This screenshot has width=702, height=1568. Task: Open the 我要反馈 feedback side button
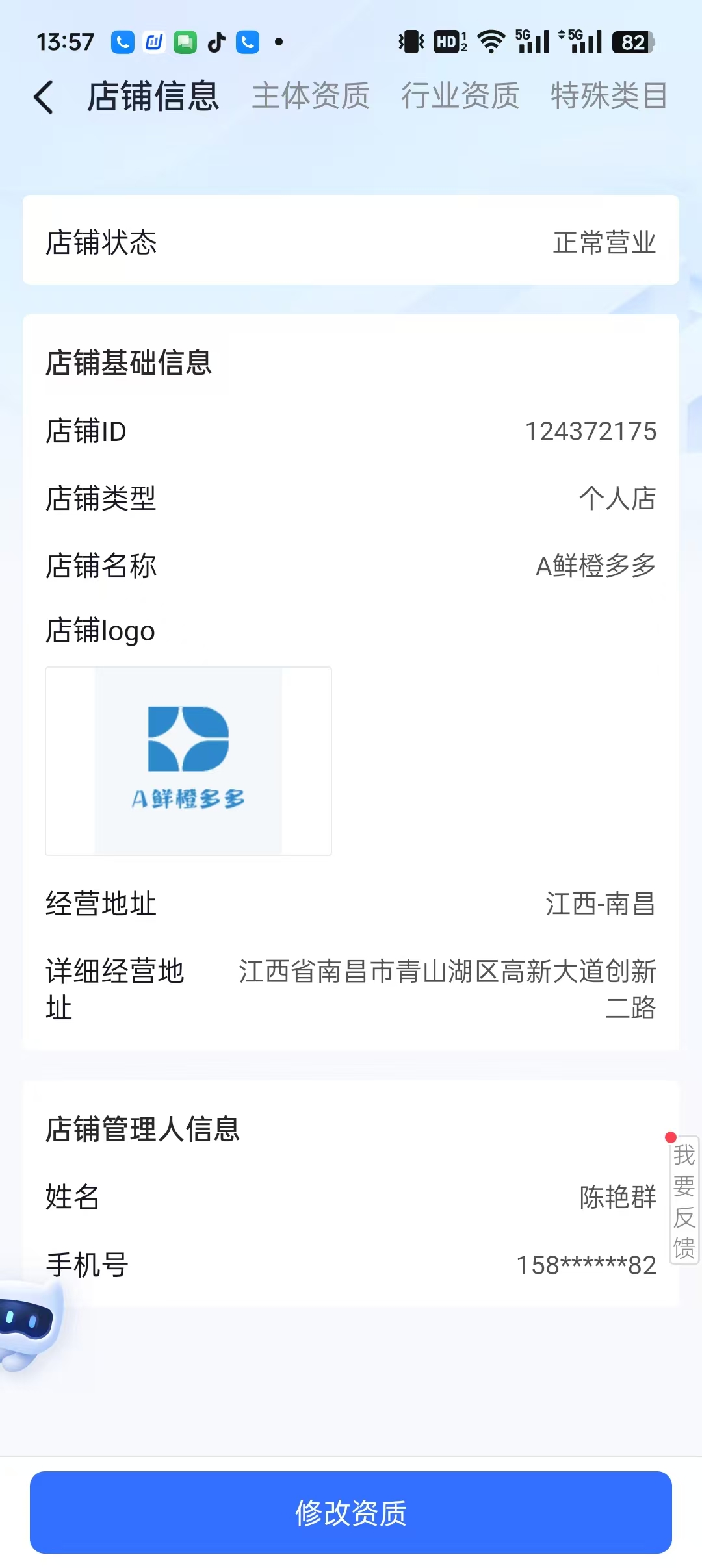(684, 1200)
